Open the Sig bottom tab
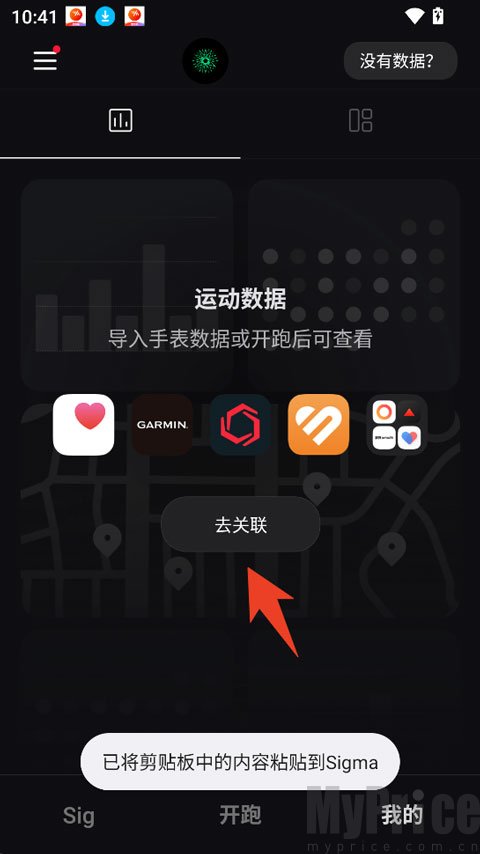 (x=78, y=815)
